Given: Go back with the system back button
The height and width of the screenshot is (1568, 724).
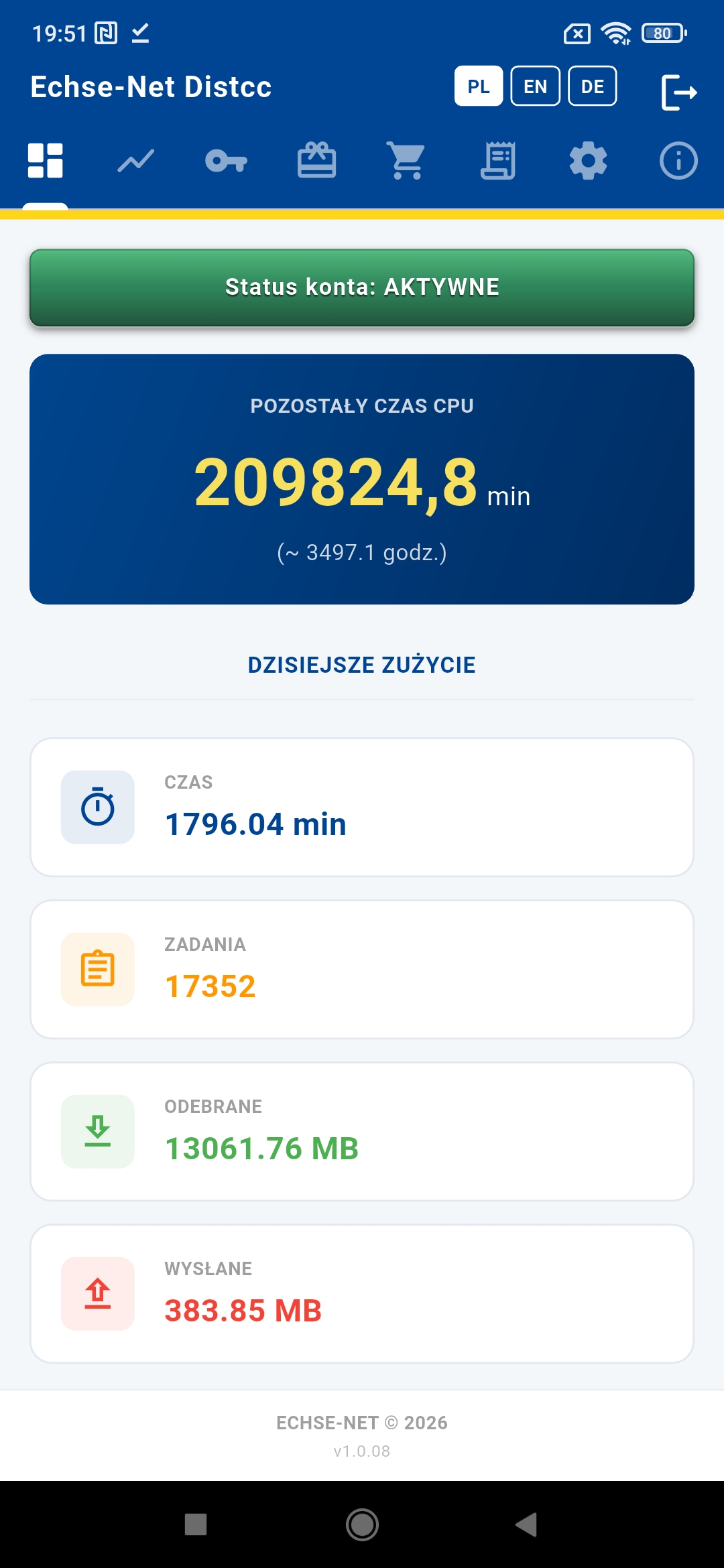Looking at the screenshot, I should [x=527, y=1524].
